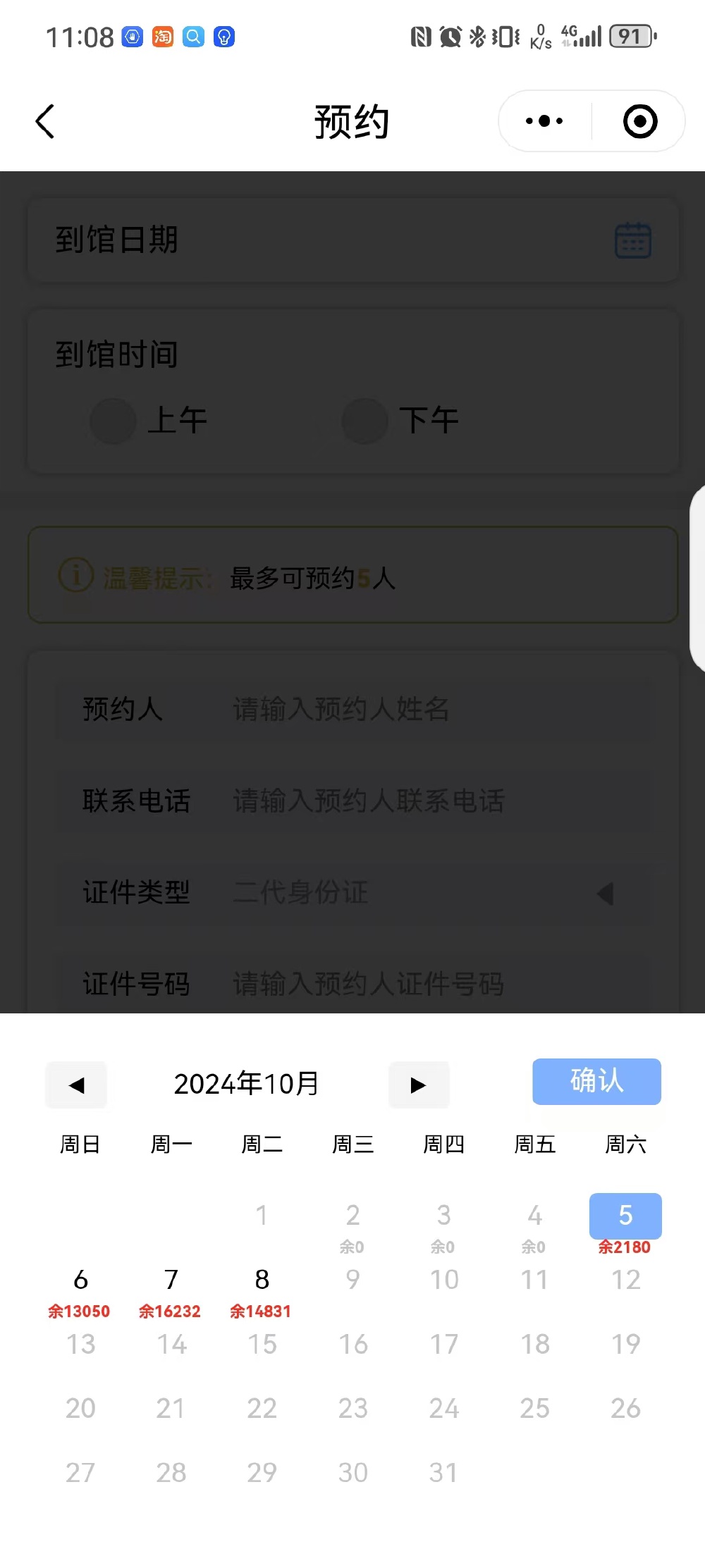Go to the previous month in the calendar
Image resolution: width=705 pixels, height=1568 pixels.
(x=76, y=1085)
